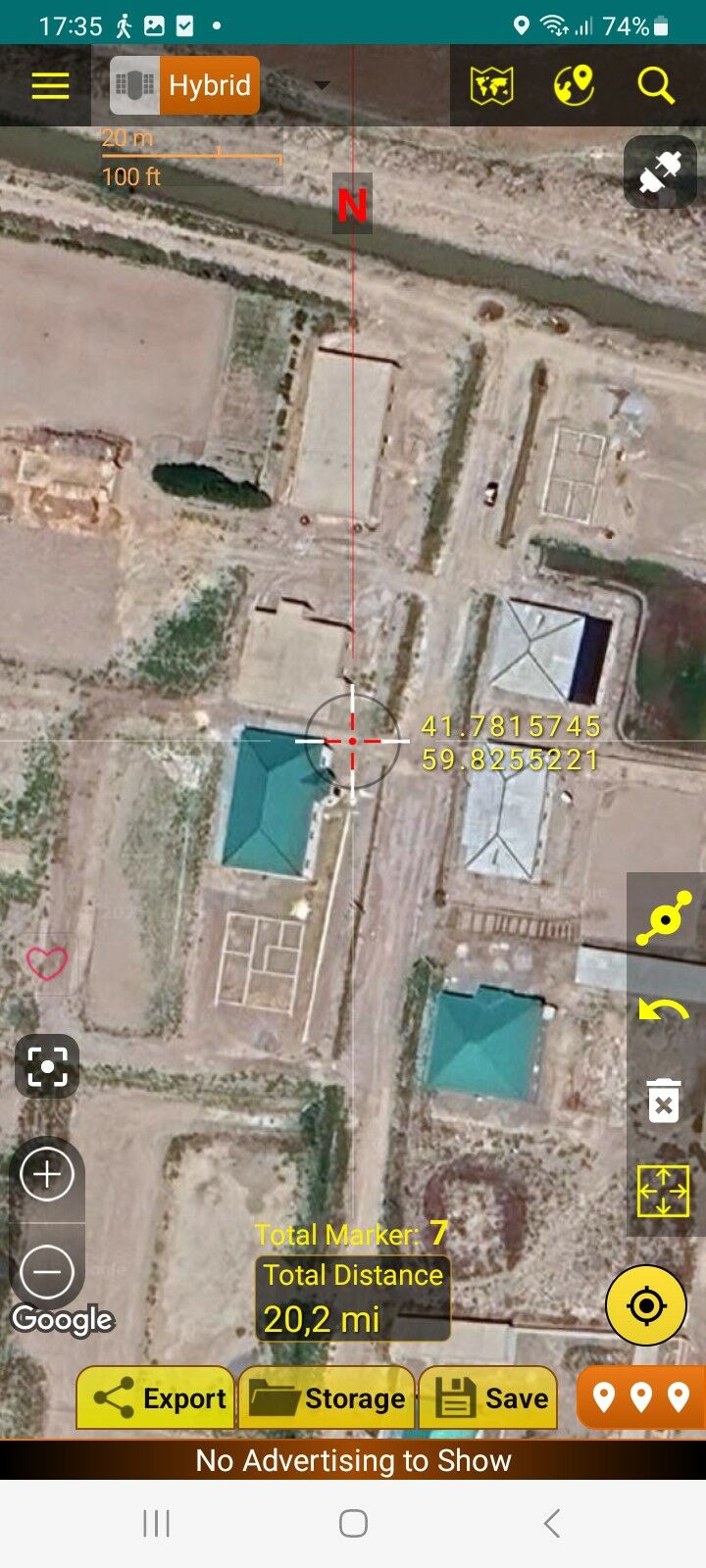The width and height of the screenshot is (706, 1568).
Task: Open the world map icon
Action: 491,86
